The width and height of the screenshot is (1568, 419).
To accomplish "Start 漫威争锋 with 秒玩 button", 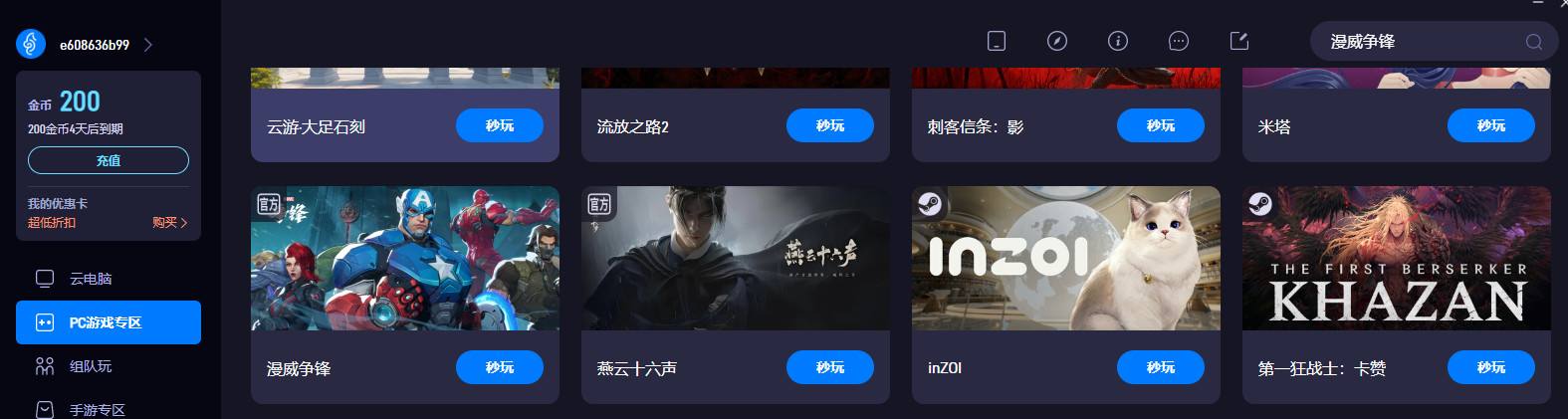I will point(500,367).
